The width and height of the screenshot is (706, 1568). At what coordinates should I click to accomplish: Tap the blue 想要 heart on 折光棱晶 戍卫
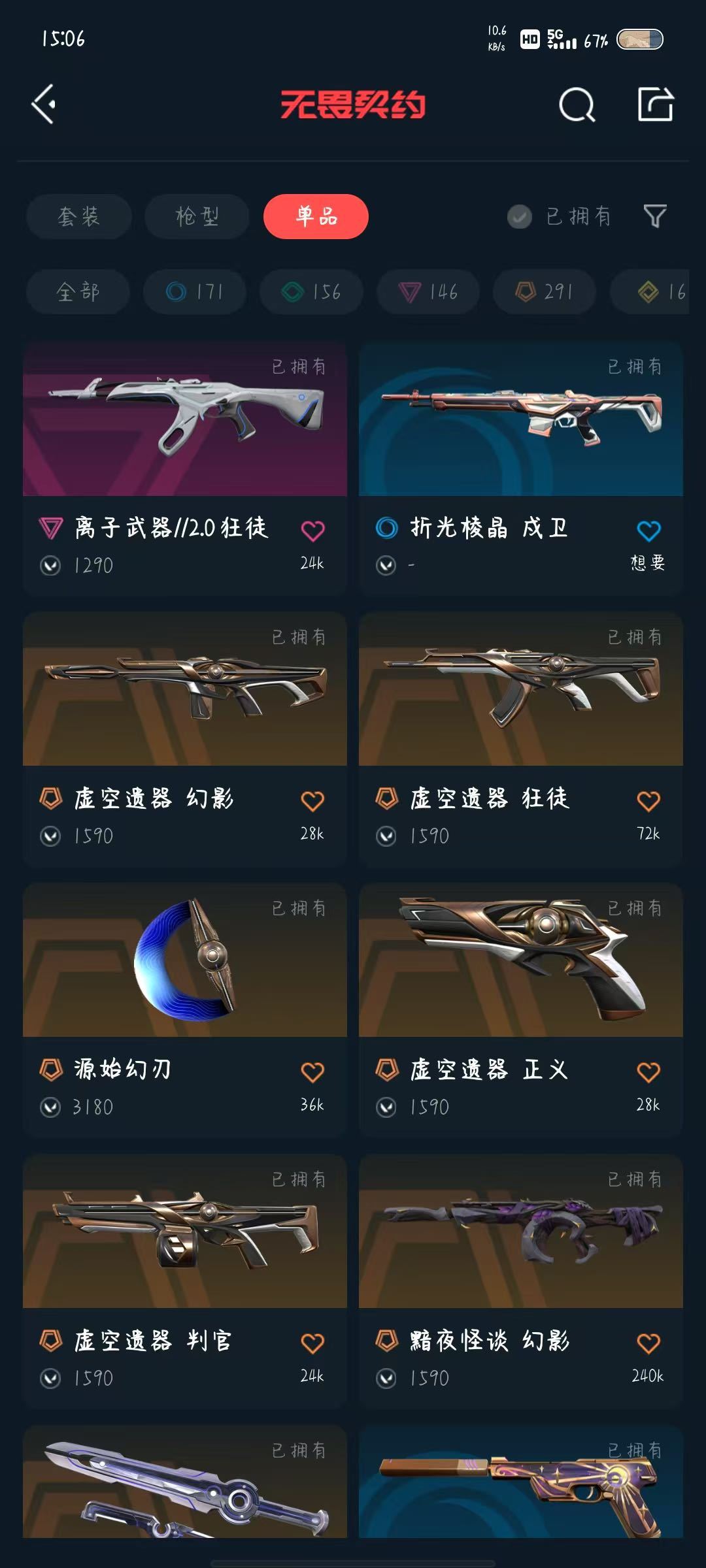[648, 531]
